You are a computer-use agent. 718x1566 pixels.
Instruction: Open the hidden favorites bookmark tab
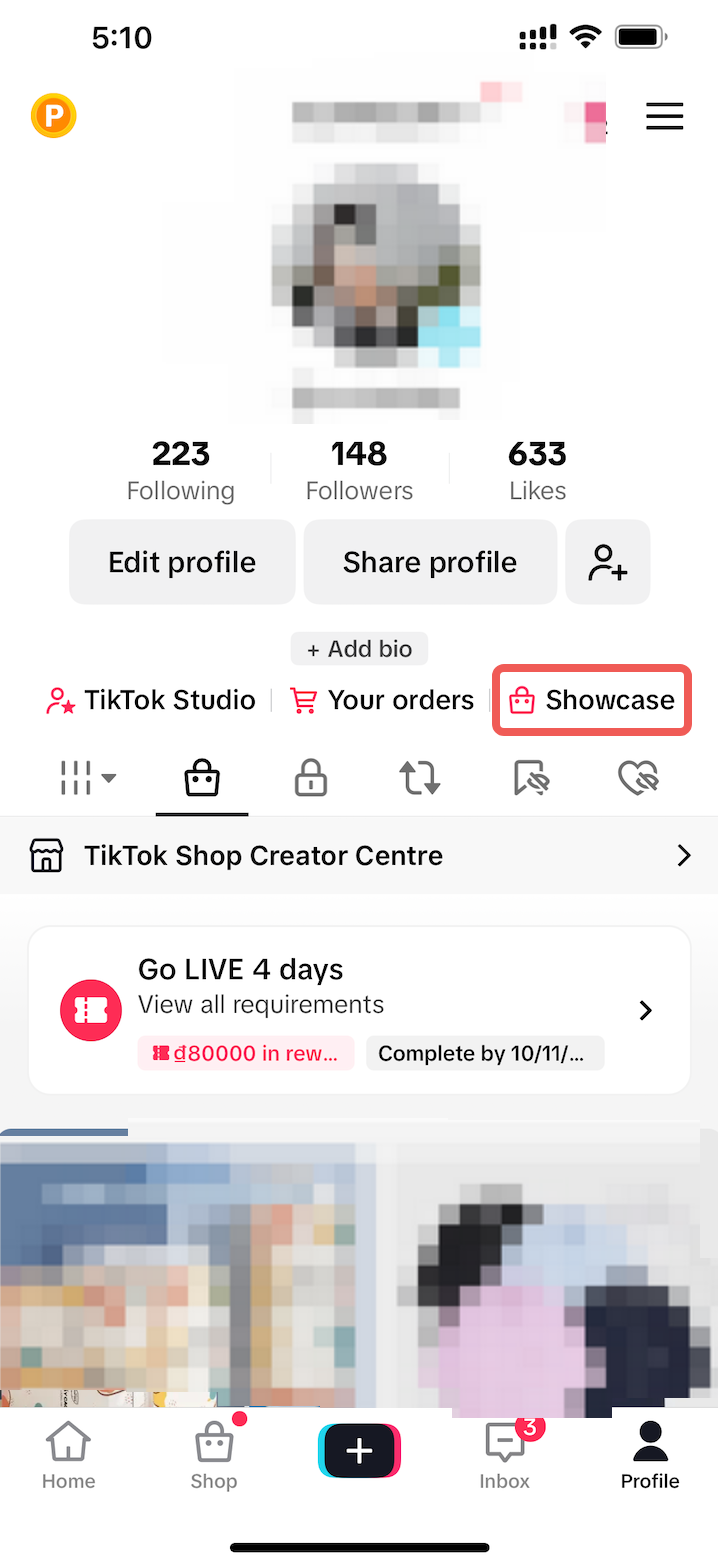(531, 778)
